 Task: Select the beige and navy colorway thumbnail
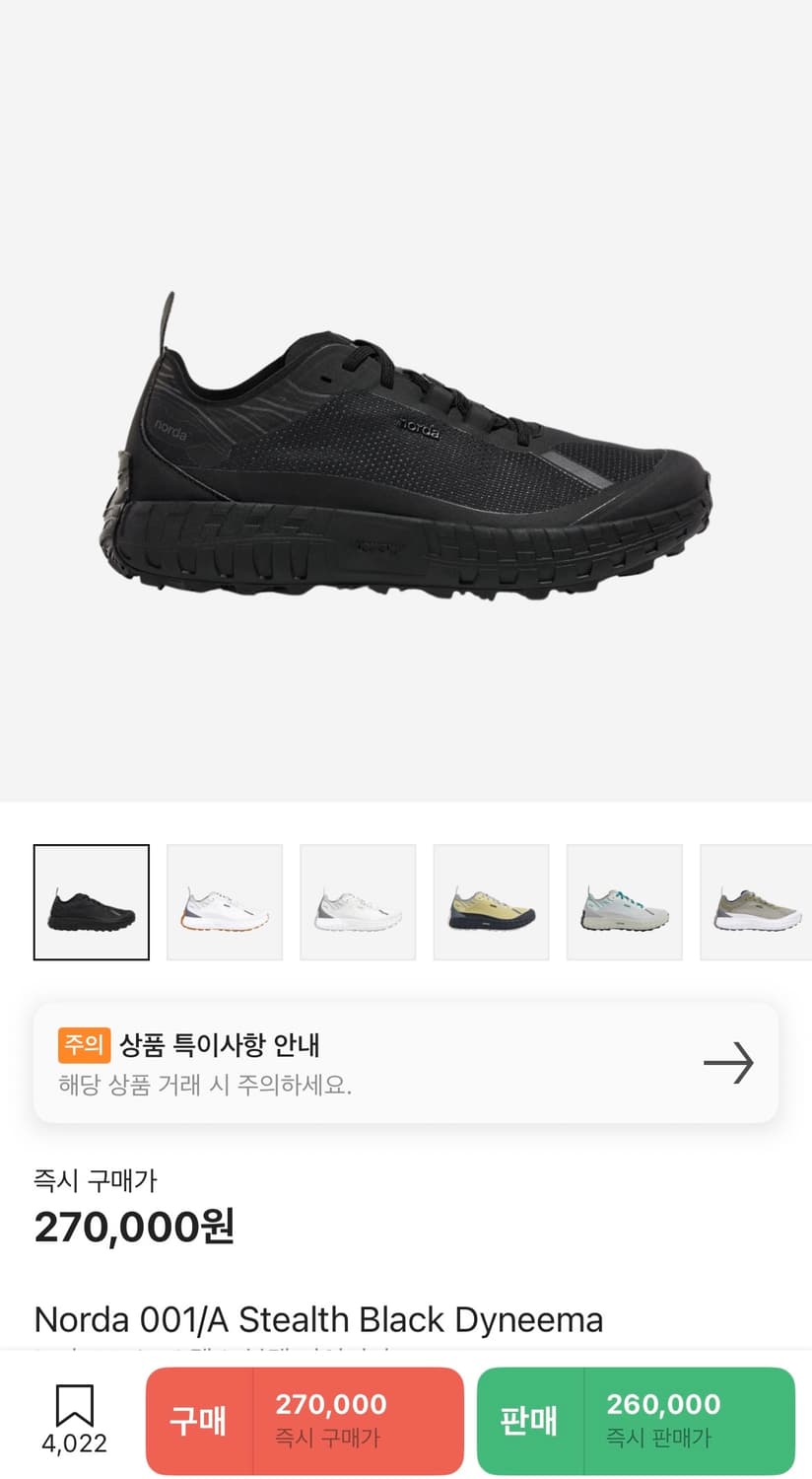click(491, 900)
